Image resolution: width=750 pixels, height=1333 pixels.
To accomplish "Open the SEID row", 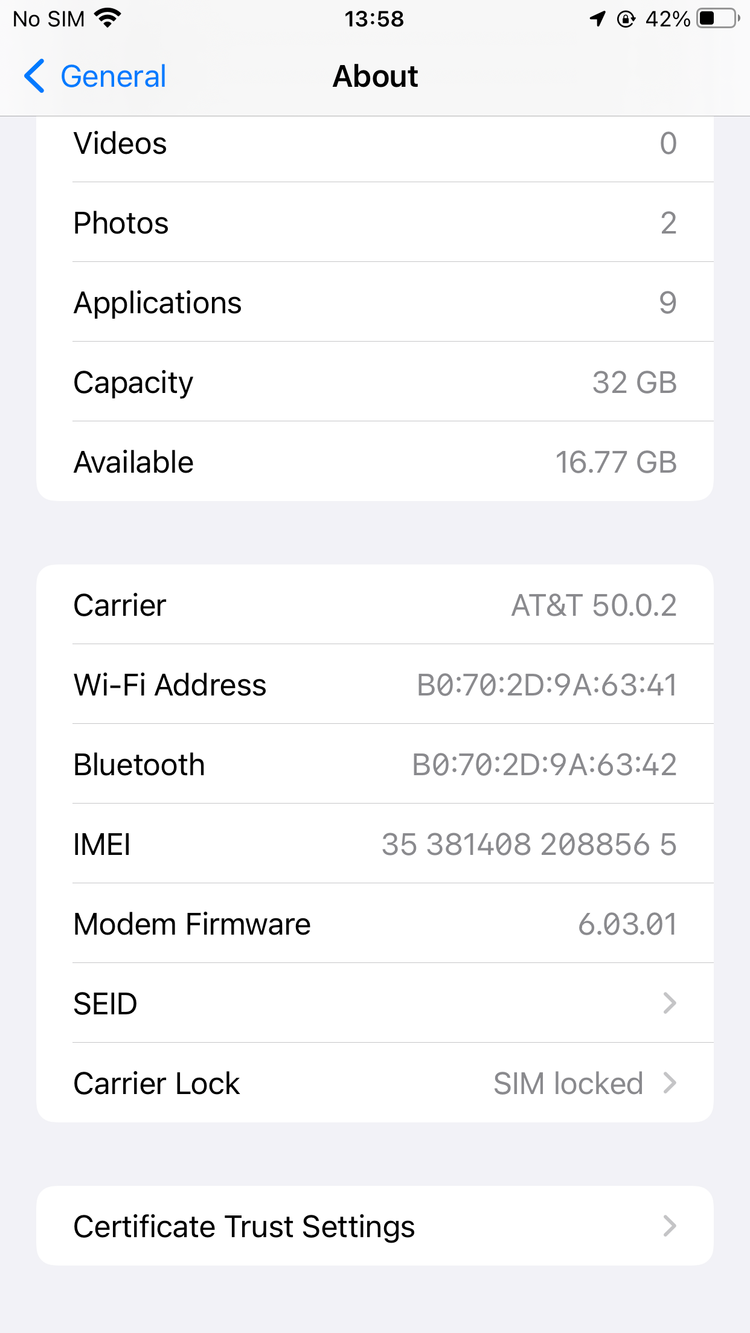I will point(375,1003).
